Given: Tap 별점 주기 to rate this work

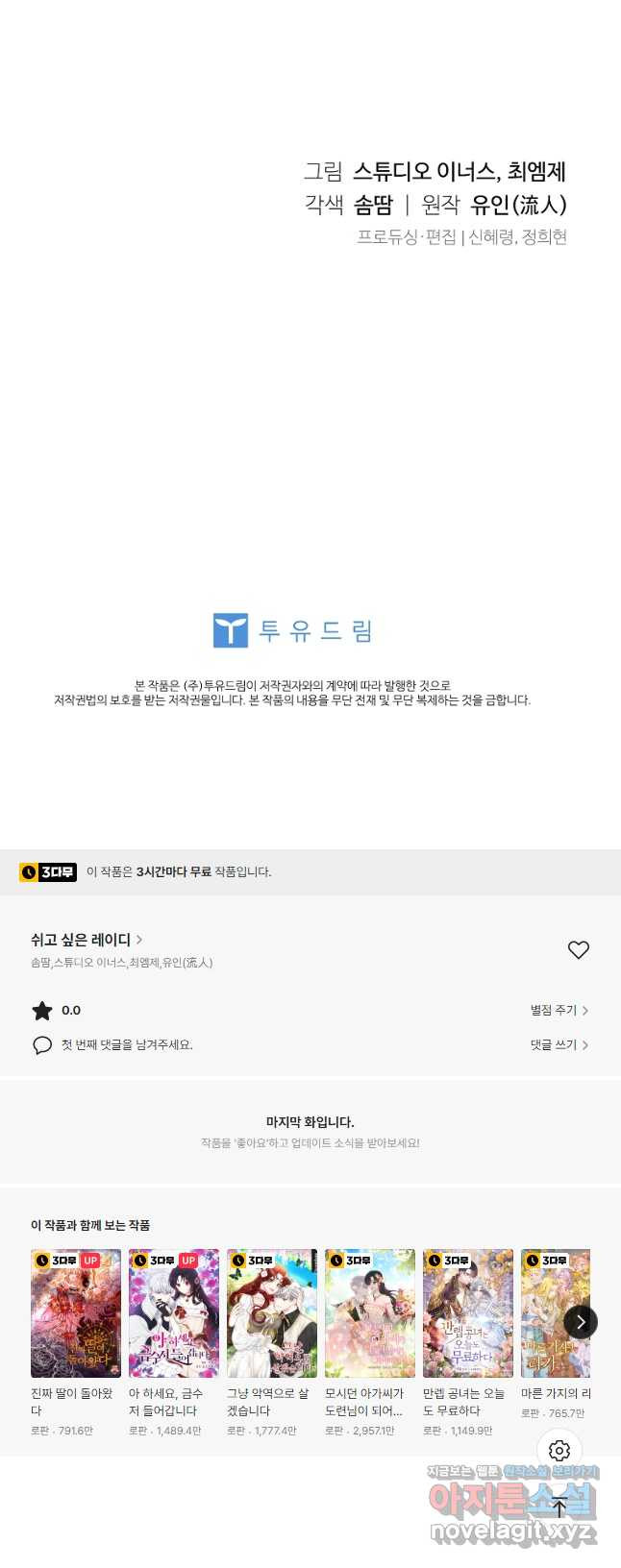Looking at the screenshot, I should 559,1010.
